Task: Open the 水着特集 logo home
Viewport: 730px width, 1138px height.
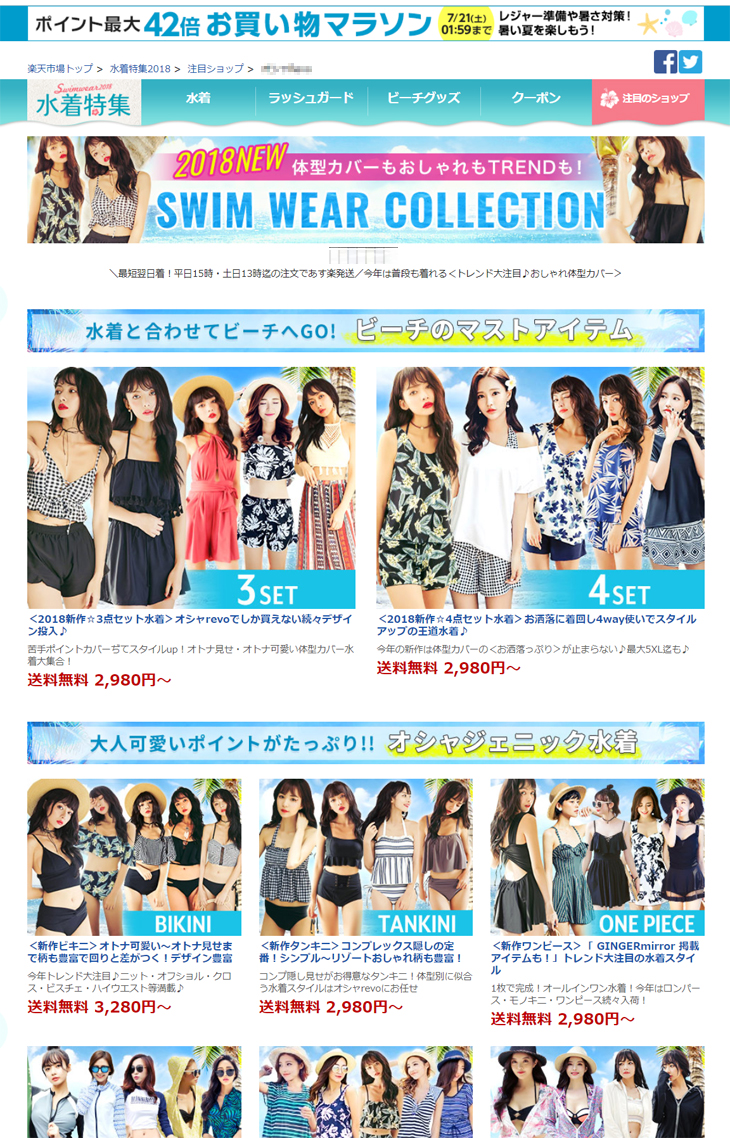Action: point(84,102)
